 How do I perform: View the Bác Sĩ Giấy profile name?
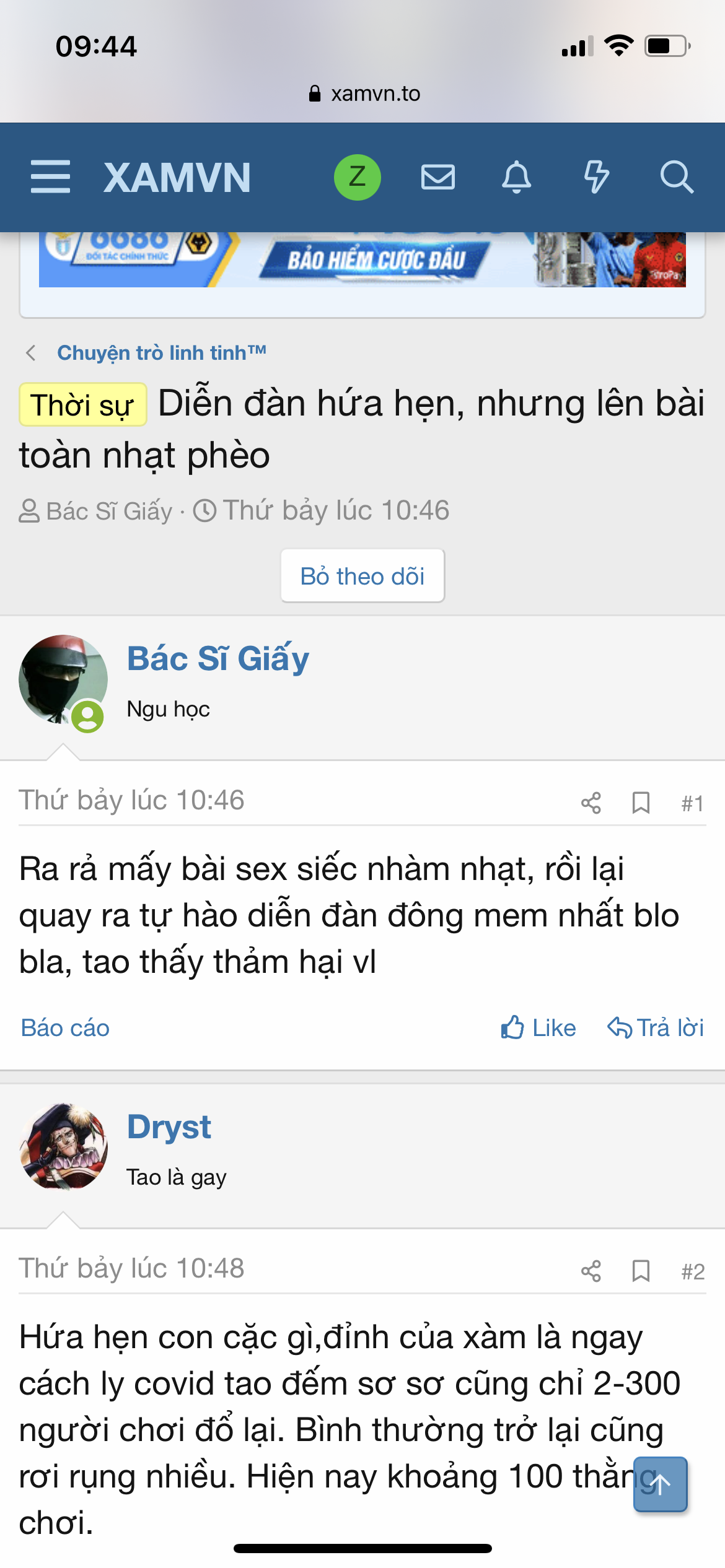pos(217,658)
